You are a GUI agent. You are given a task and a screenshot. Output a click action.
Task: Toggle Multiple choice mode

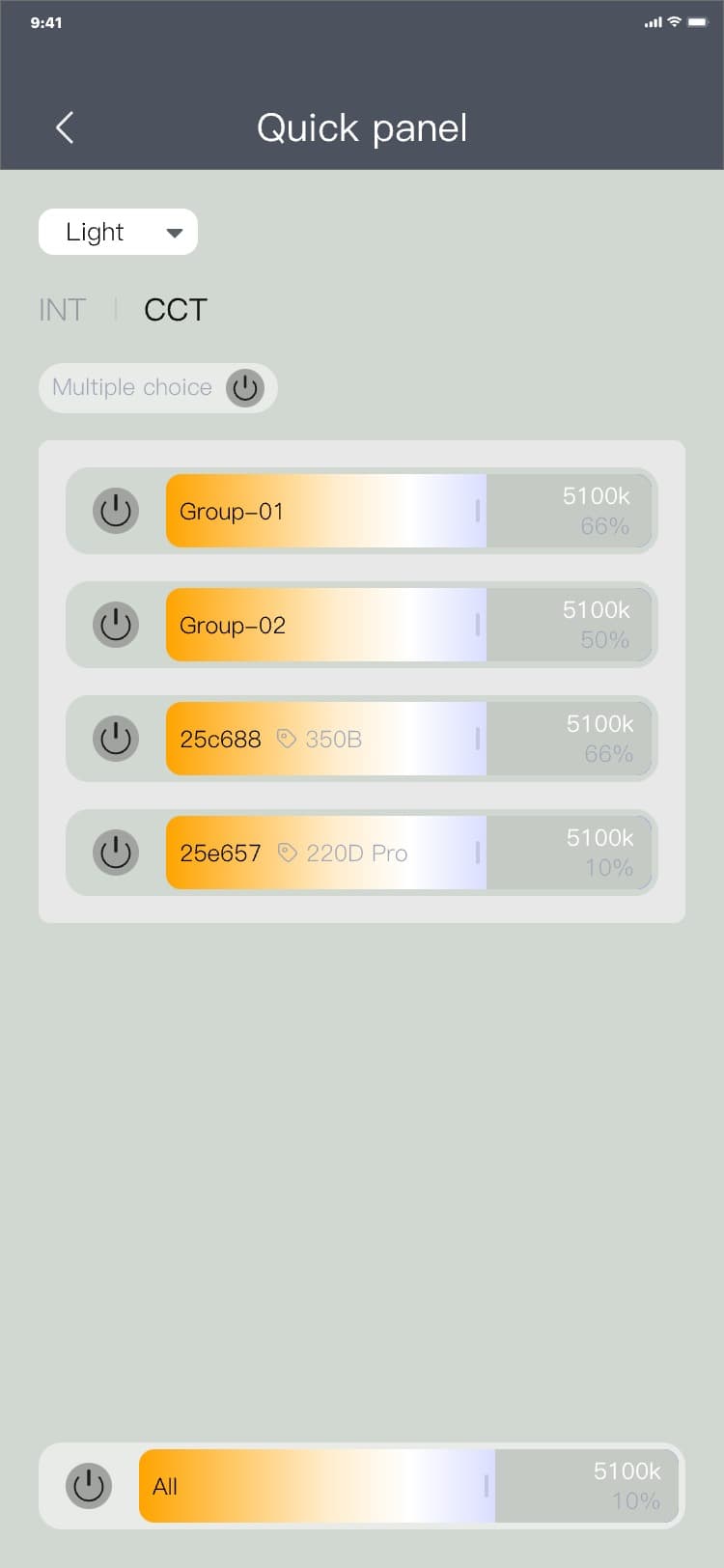245,388
